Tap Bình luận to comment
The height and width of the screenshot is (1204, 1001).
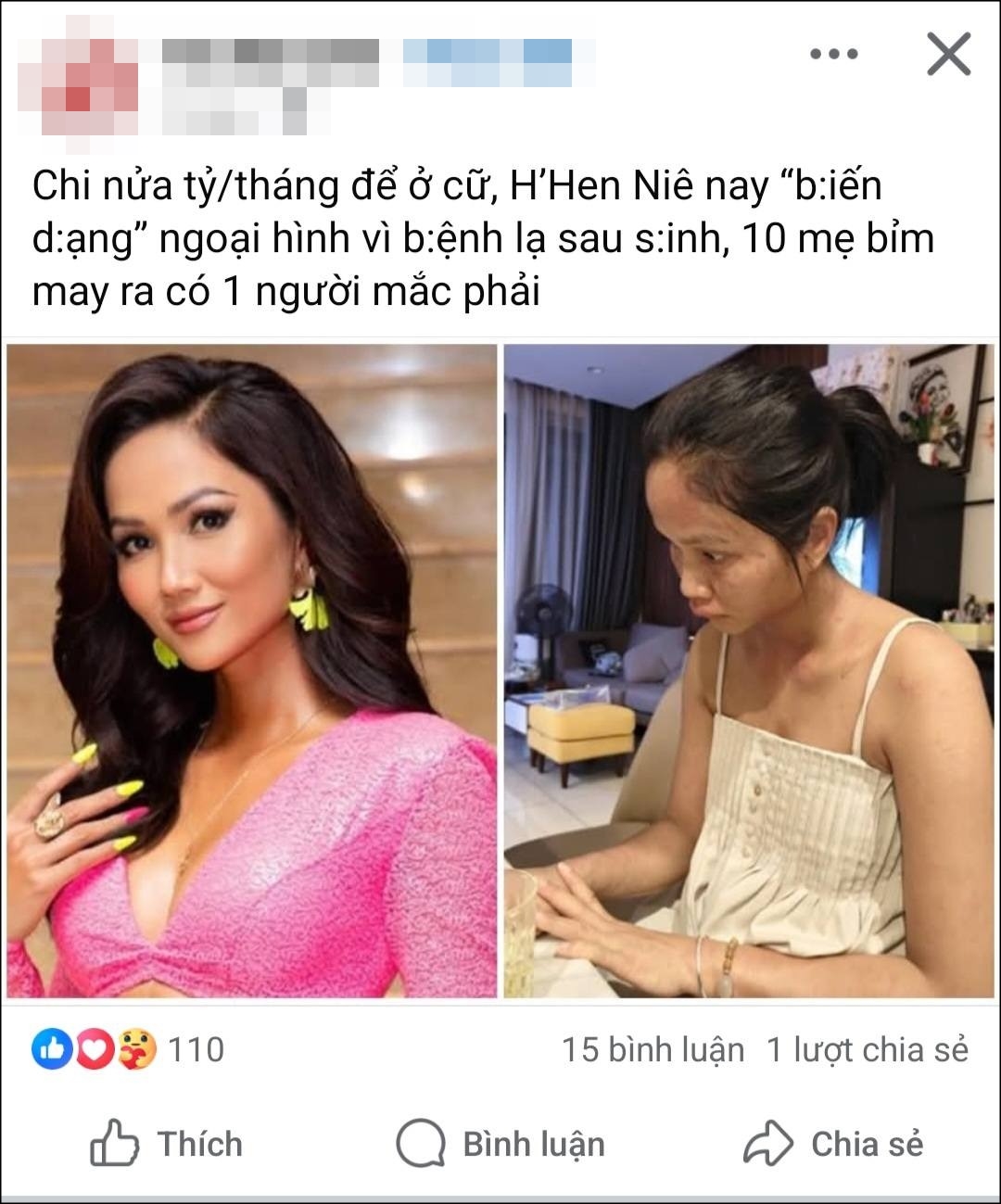pos(500,1144)
